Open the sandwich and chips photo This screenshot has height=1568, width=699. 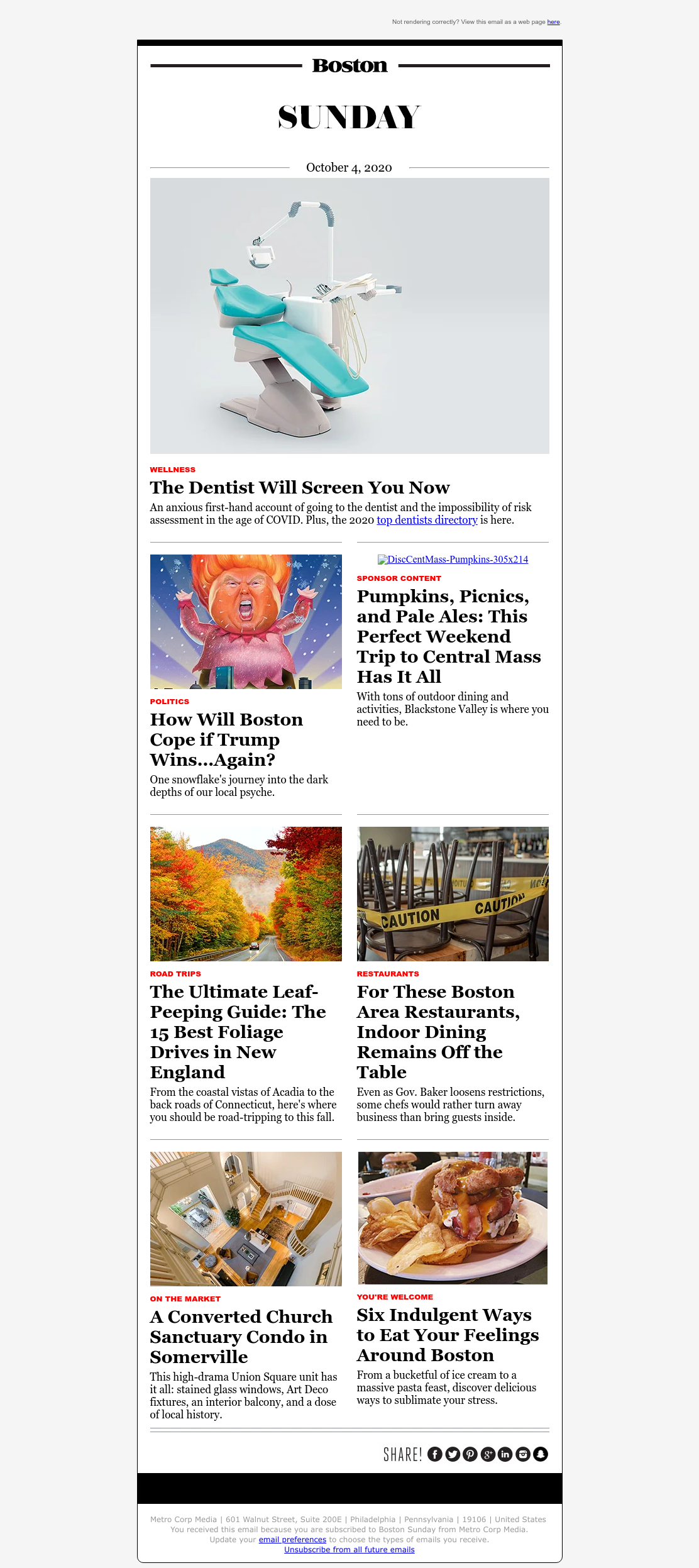point(453,1218)
